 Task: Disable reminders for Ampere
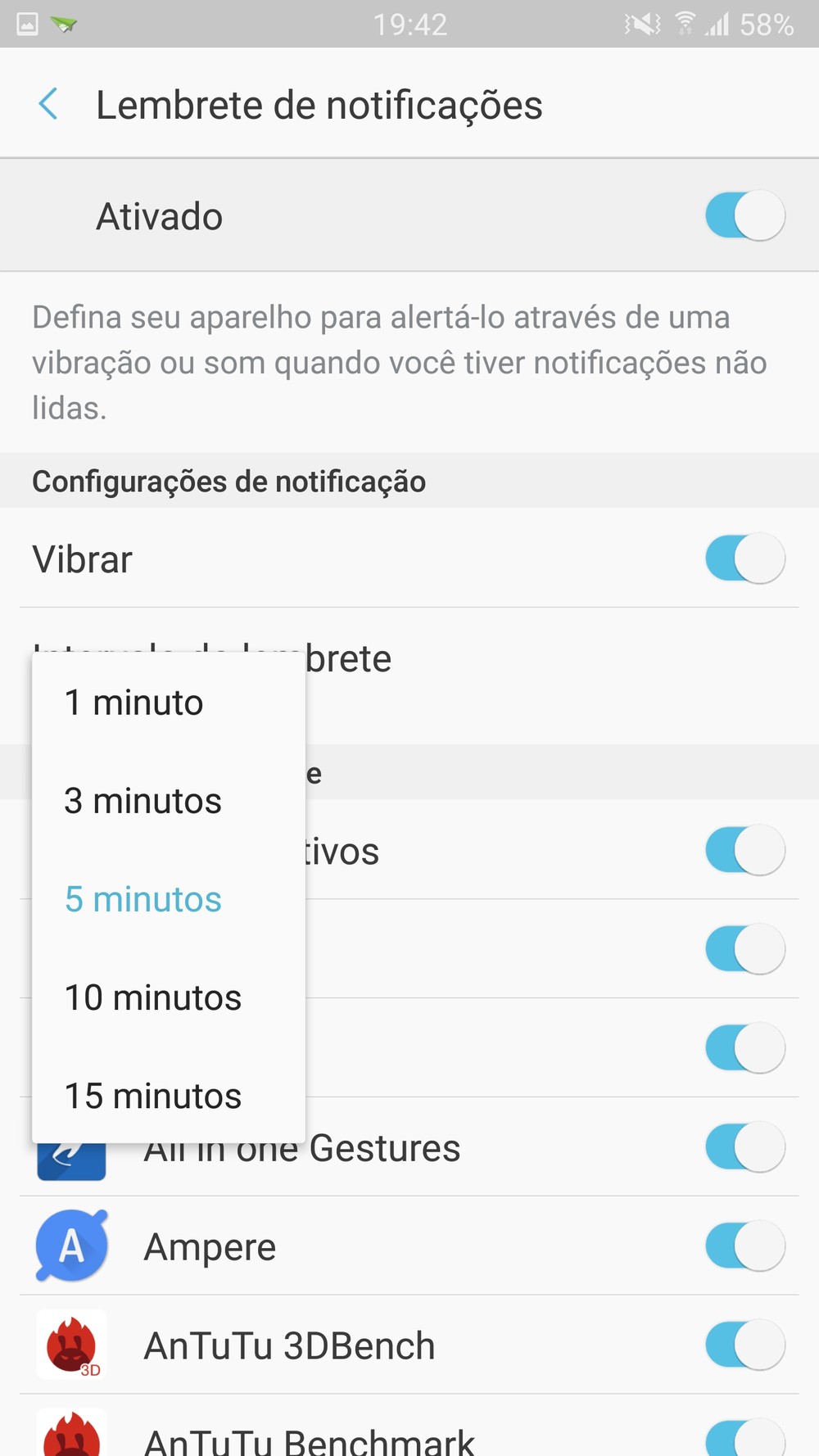(x=744, y=1246)
